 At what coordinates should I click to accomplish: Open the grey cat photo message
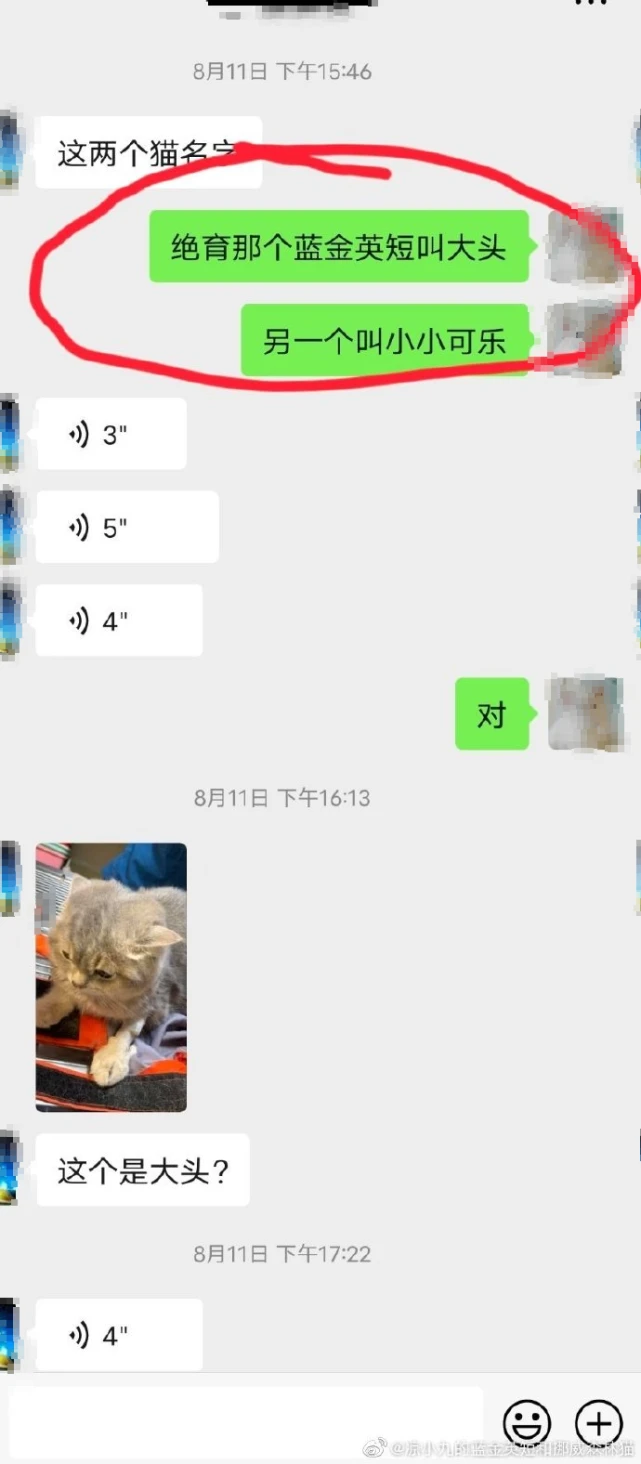click(x=111, y=977)
